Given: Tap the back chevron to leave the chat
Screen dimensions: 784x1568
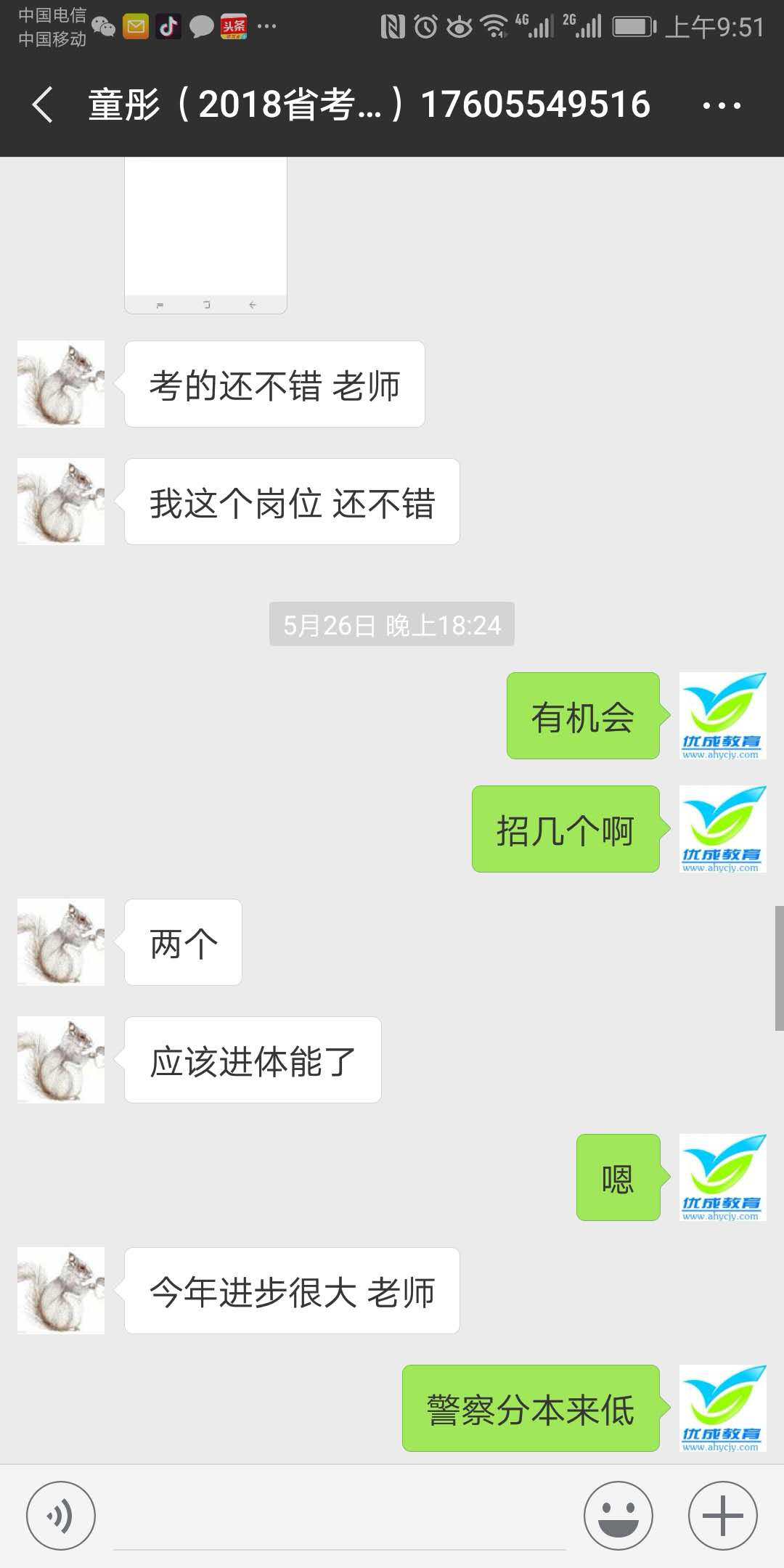Looking at the screenshot, I should pyautogui.click(x=41, y=104).
